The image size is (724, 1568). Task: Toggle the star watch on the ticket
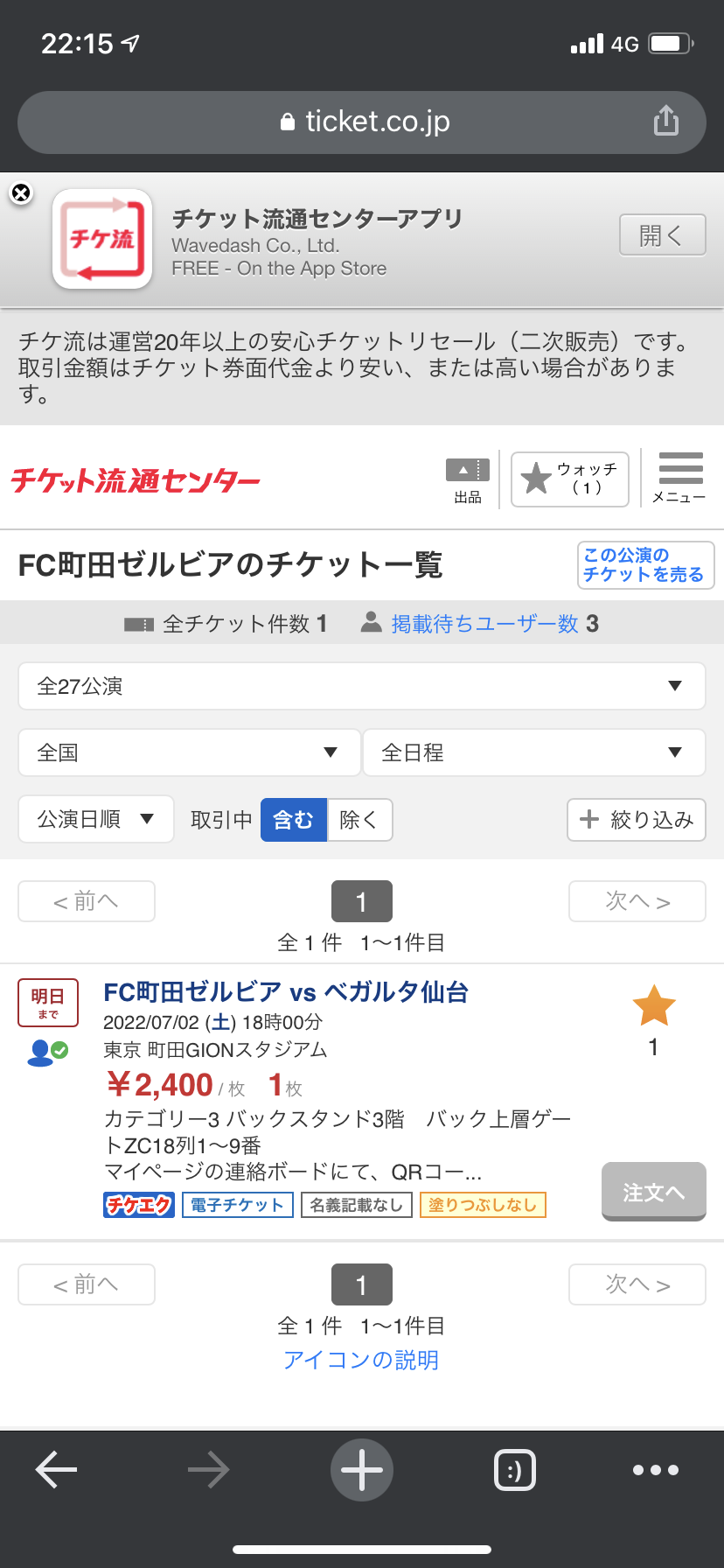(x=654, y=1006)
